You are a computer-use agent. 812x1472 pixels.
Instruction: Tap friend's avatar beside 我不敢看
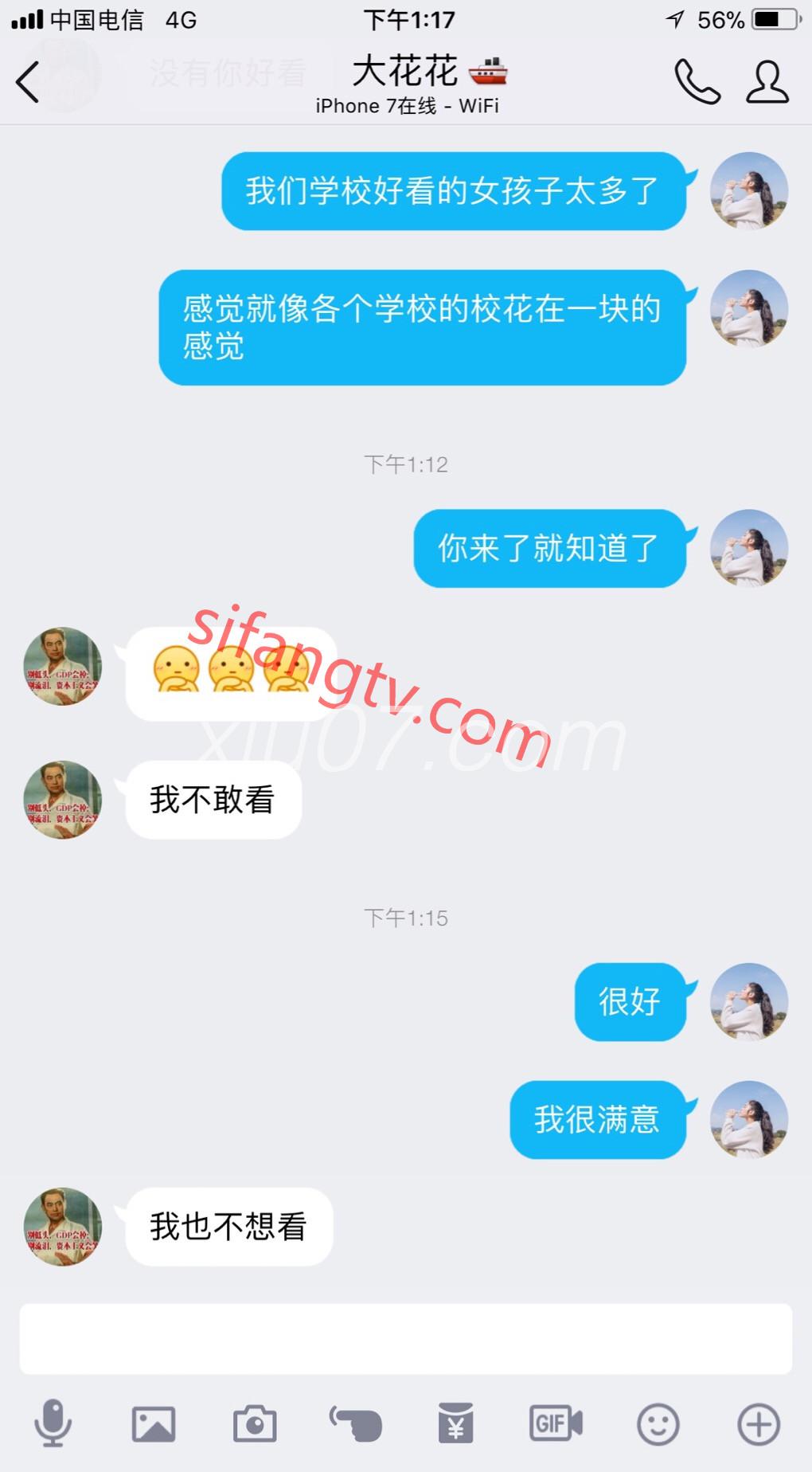[63, 799]
